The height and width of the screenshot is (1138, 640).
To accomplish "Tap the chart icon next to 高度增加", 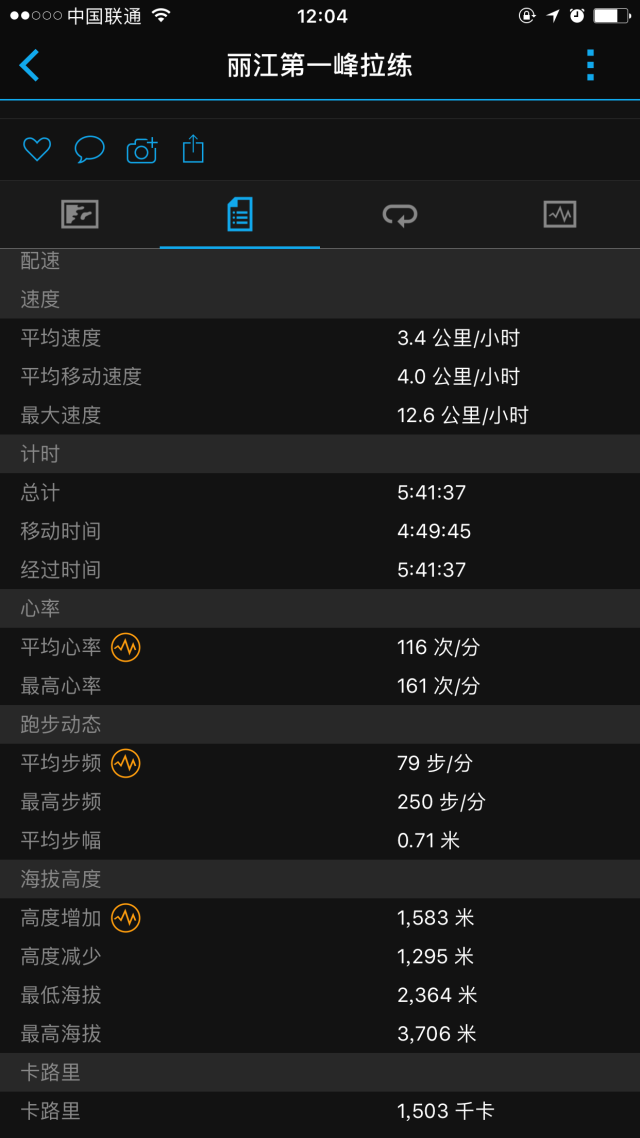I will (x=126, y=918).
